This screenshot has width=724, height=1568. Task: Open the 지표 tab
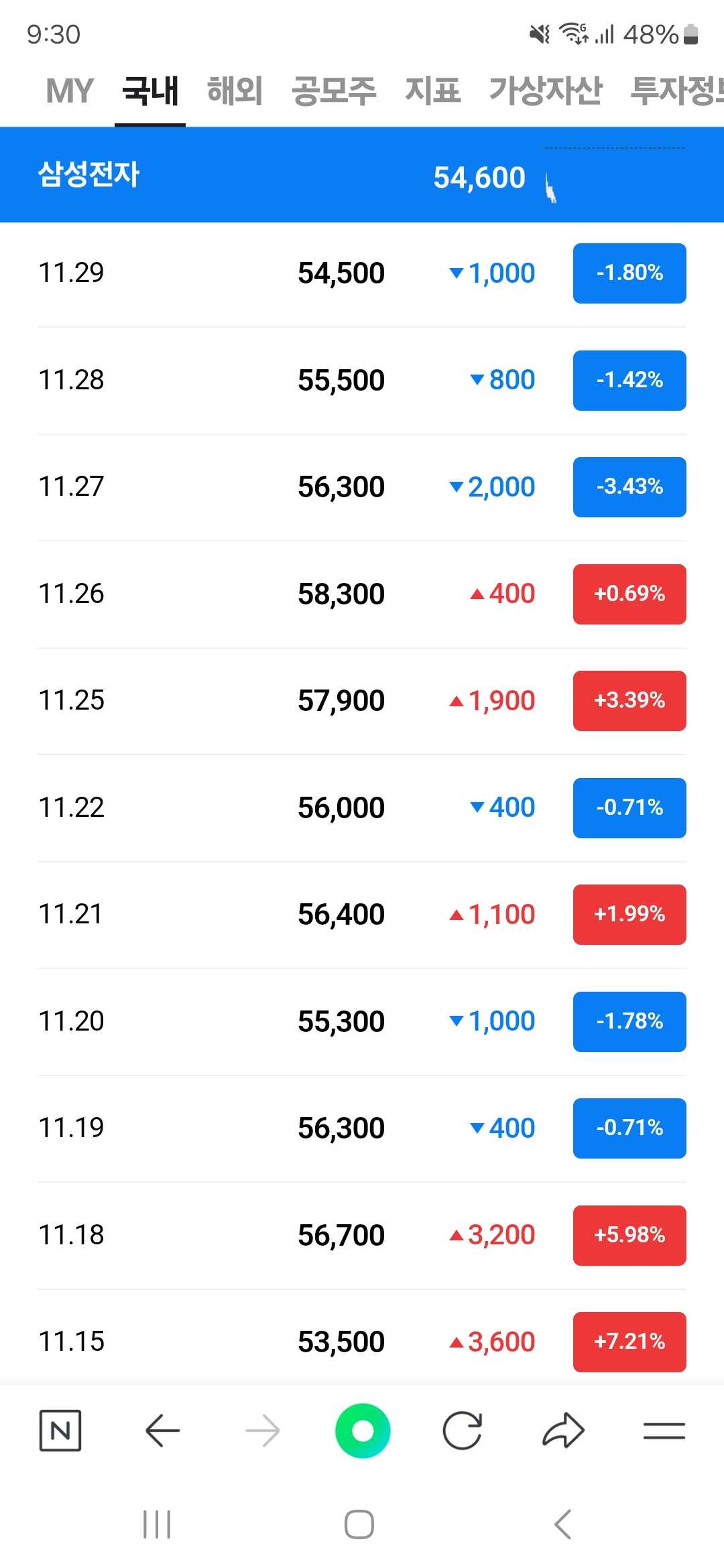433,91
